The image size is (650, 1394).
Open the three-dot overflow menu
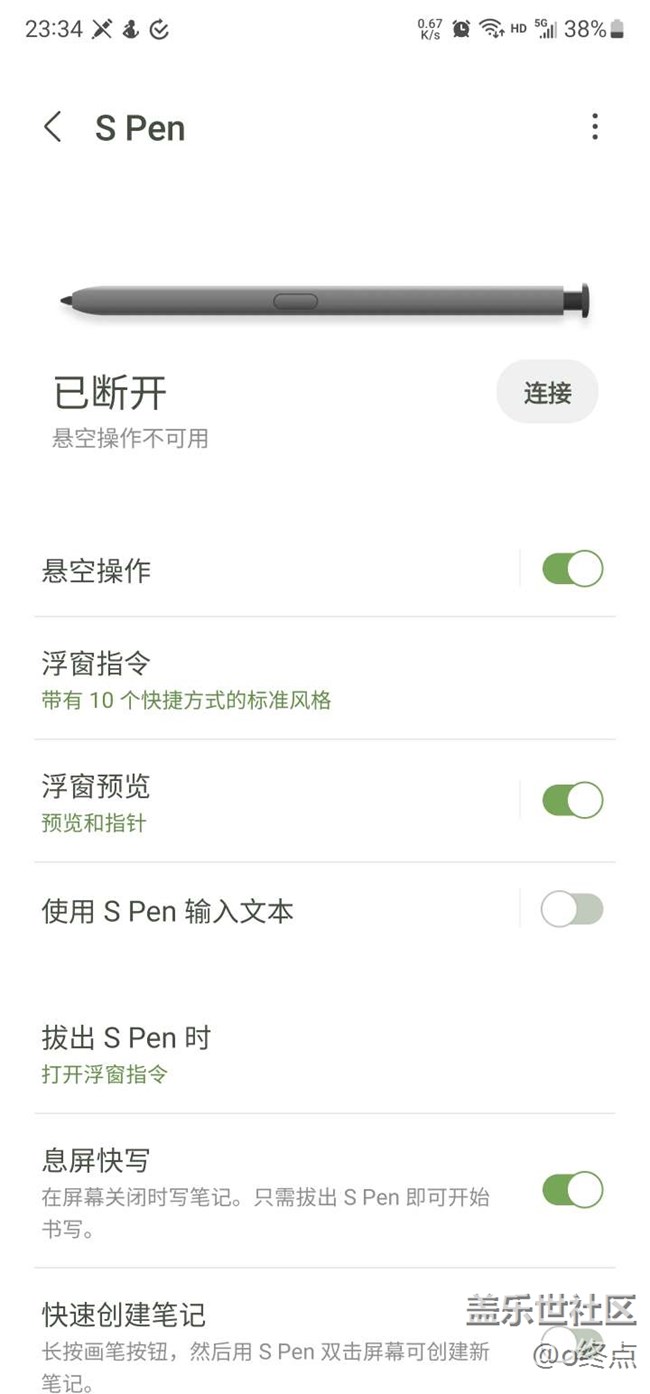pos(595,127)
